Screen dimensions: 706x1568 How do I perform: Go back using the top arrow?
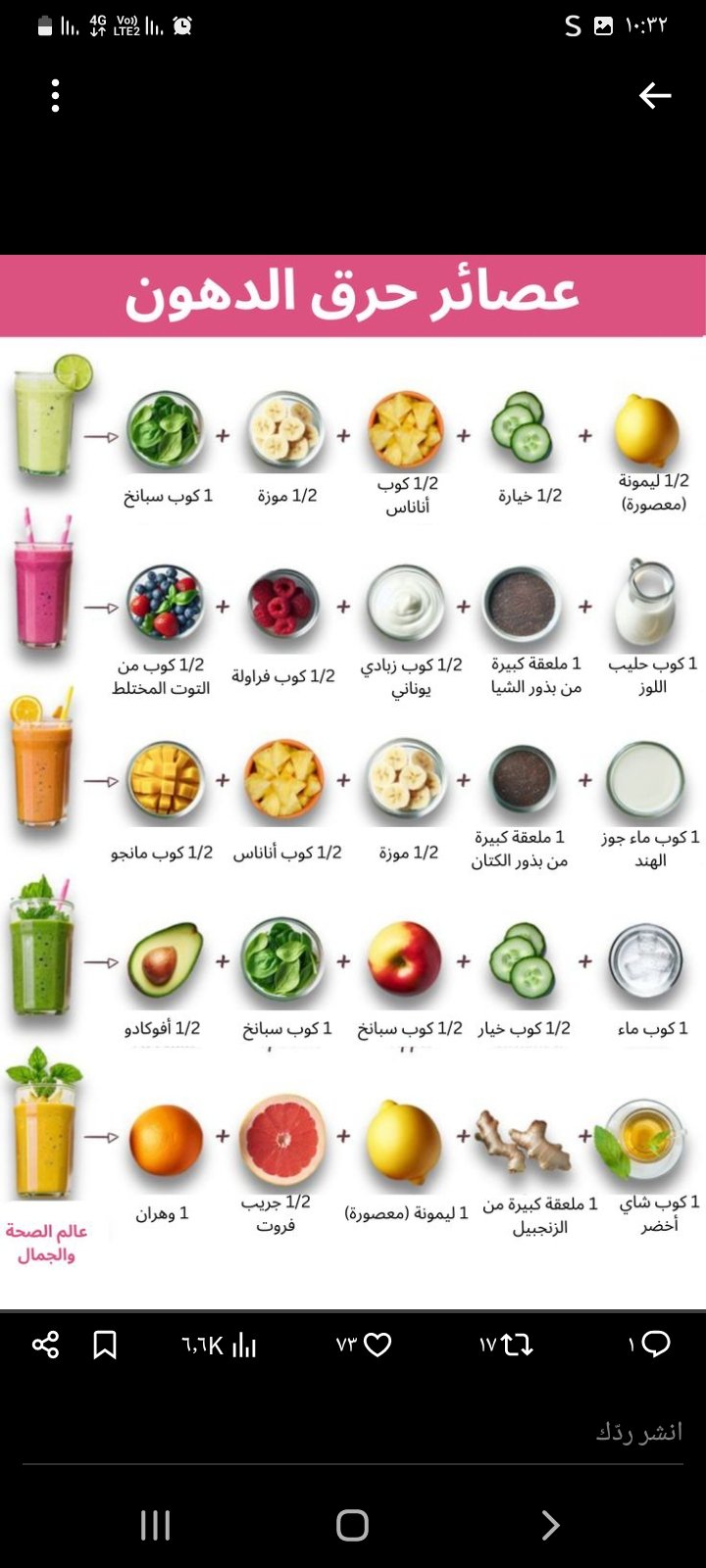pos(654,95)
